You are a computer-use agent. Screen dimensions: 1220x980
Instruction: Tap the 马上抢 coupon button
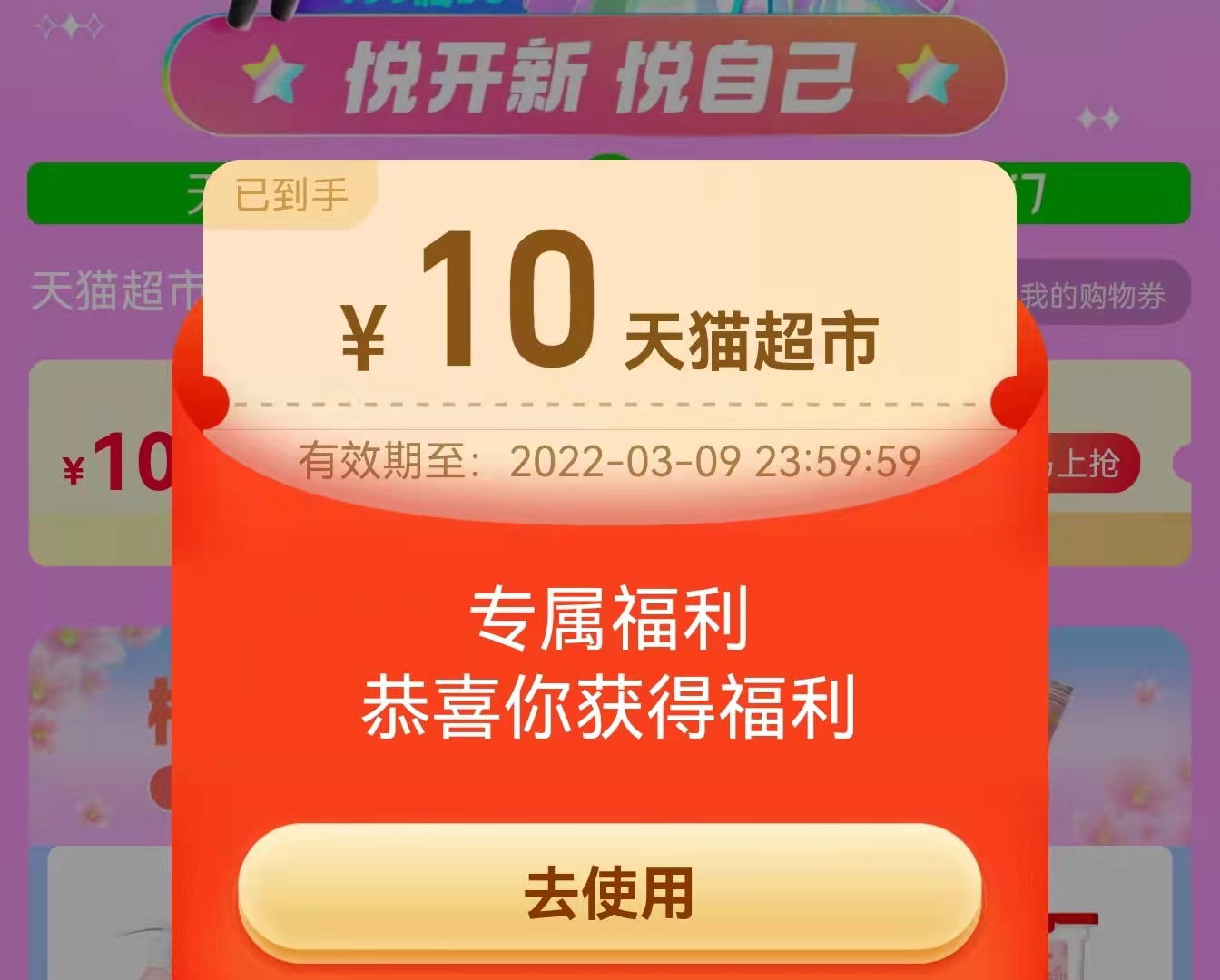tap(1092, 465)
